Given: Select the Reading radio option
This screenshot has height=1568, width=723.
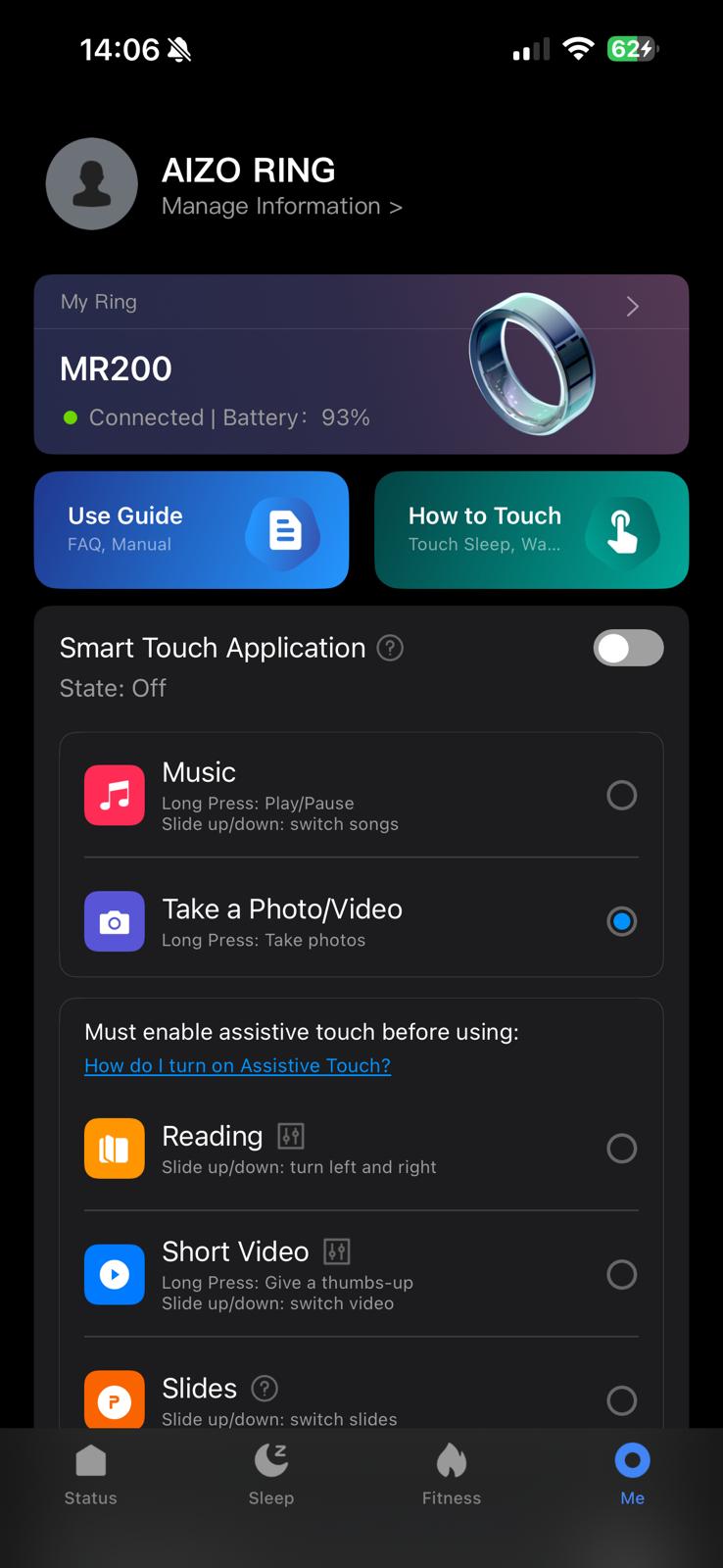Looking at the screenshot, I should pos(621,1149).
